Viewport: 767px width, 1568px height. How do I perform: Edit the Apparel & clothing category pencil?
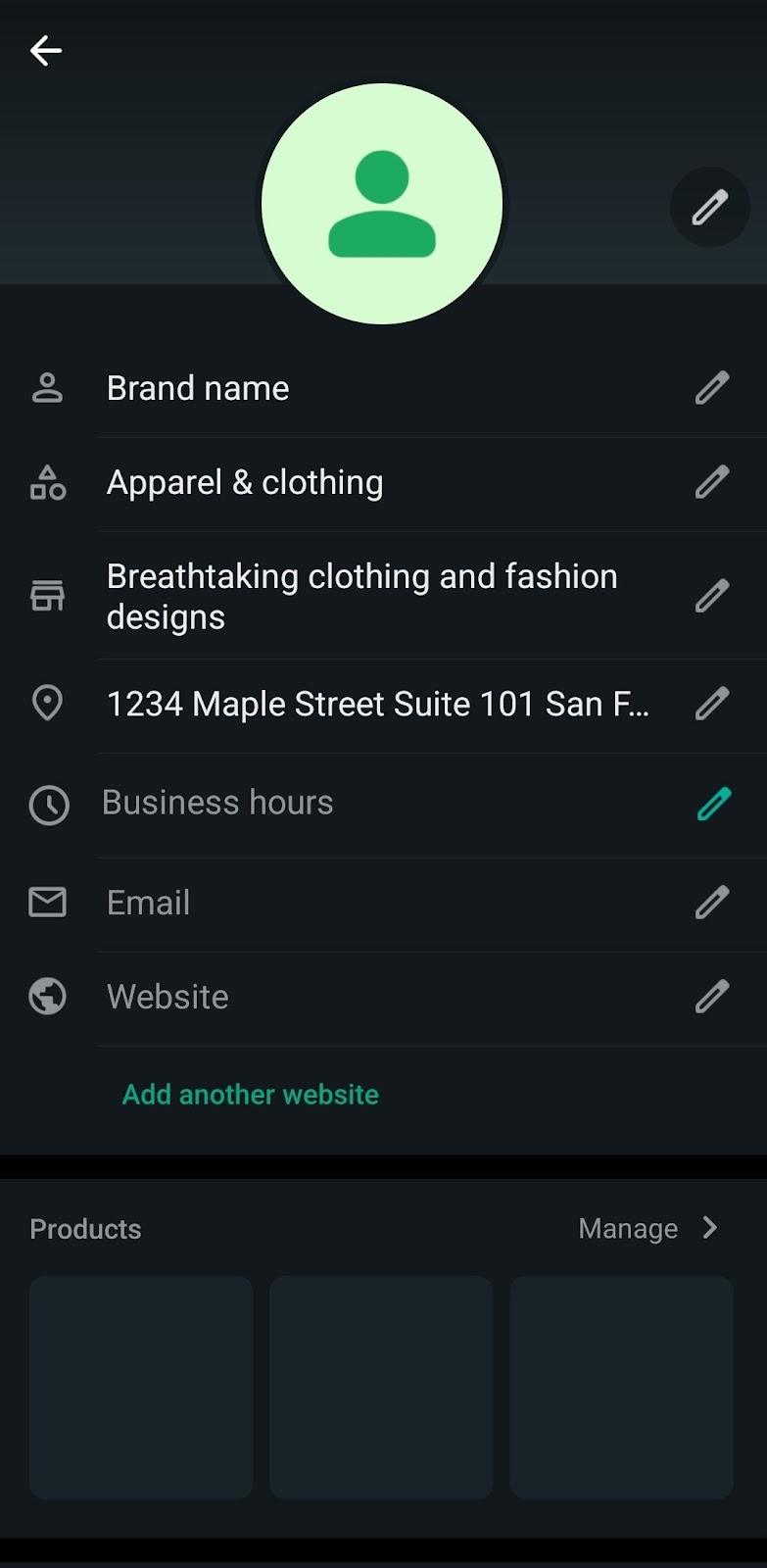point(712,482)
